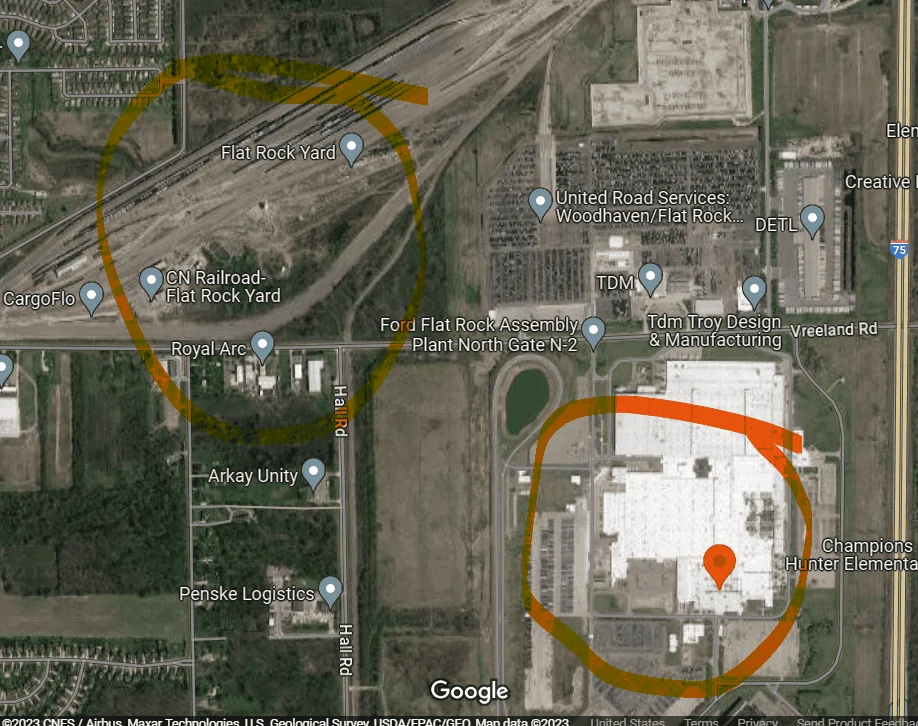Select Ford Flat Rock Assembly Plant North Gate pin
Image resolution: width=918 pixels, height=726 pixels.
pos(594,331)
